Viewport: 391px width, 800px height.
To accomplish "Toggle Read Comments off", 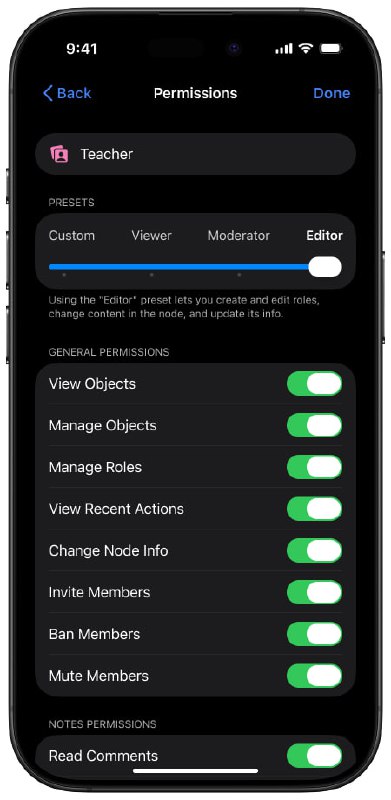I will coord(314,756).
